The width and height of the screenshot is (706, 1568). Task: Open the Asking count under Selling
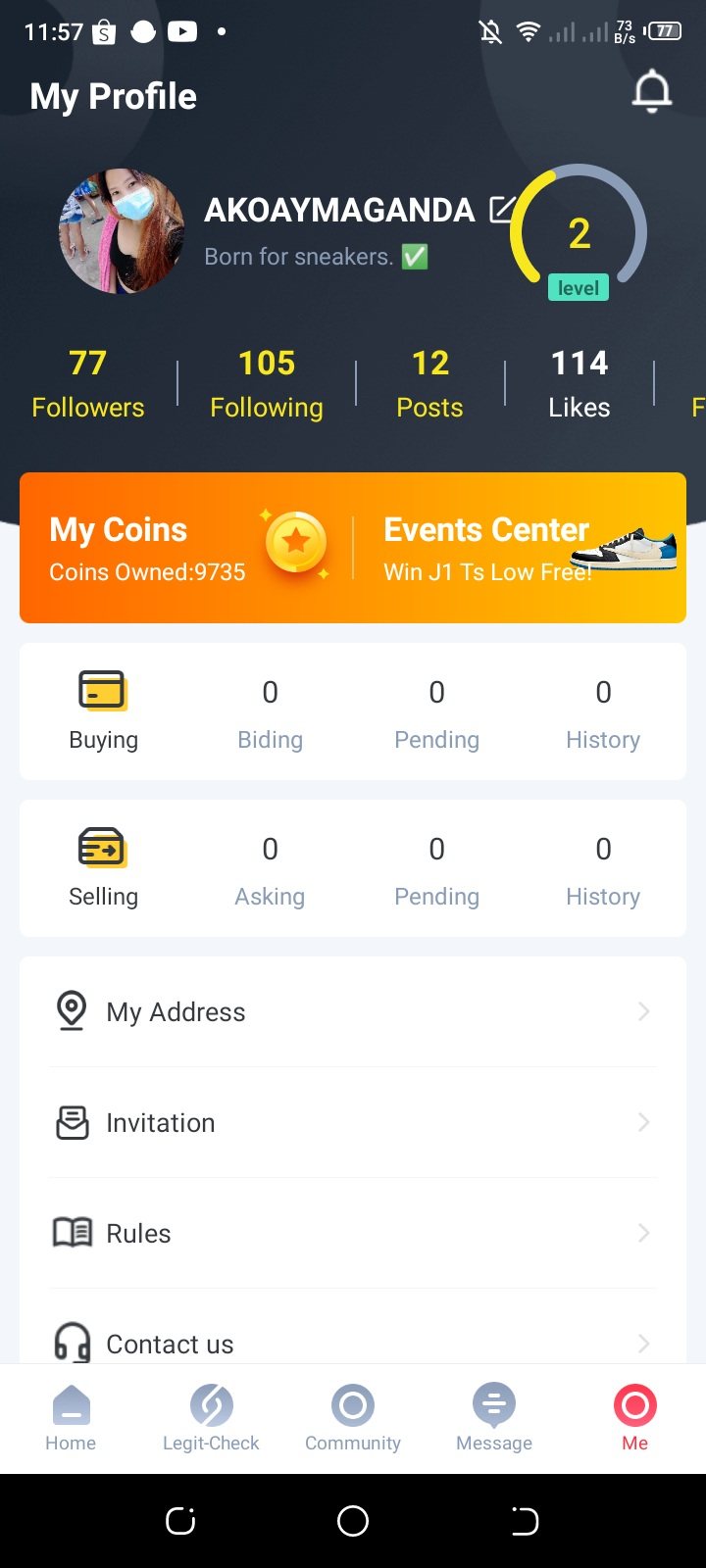click(x=270, y=869)
